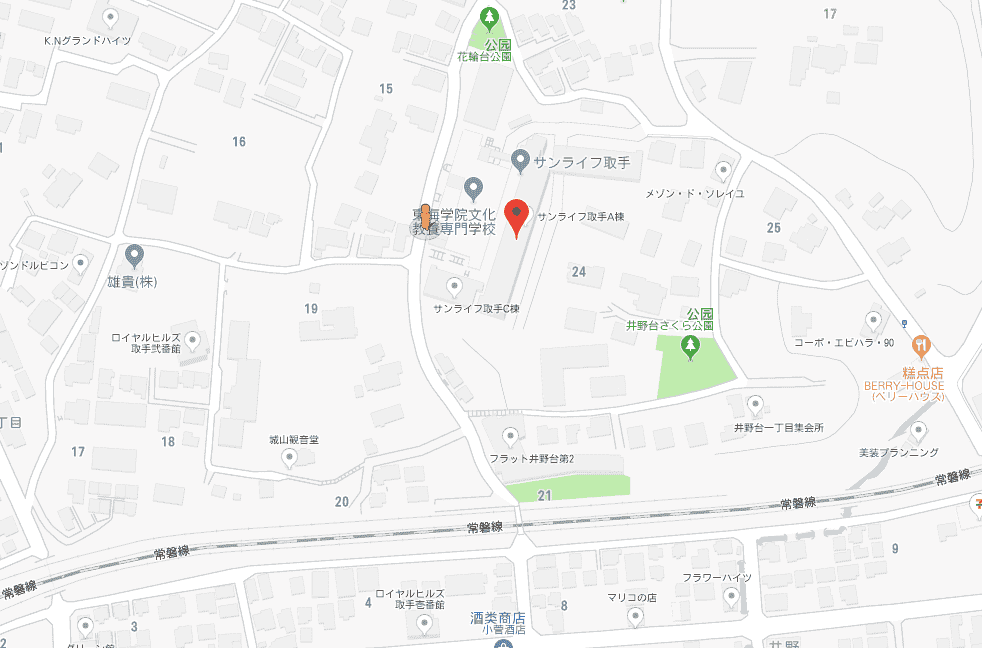
Task: Open the 井野台さくら公園 park marker
Action: [x=689, y=346]
